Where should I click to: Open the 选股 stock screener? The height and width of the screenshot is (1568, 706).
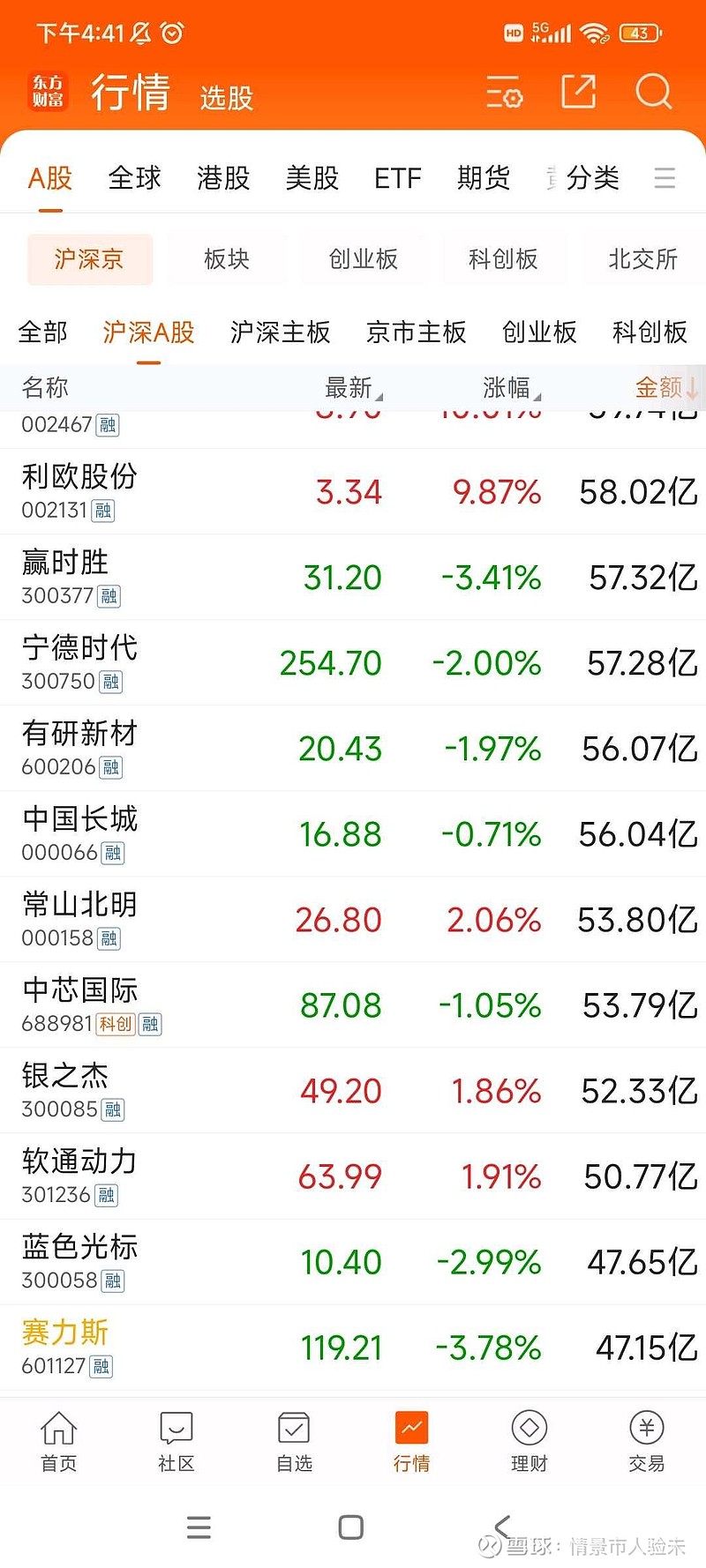coord(226,98)
